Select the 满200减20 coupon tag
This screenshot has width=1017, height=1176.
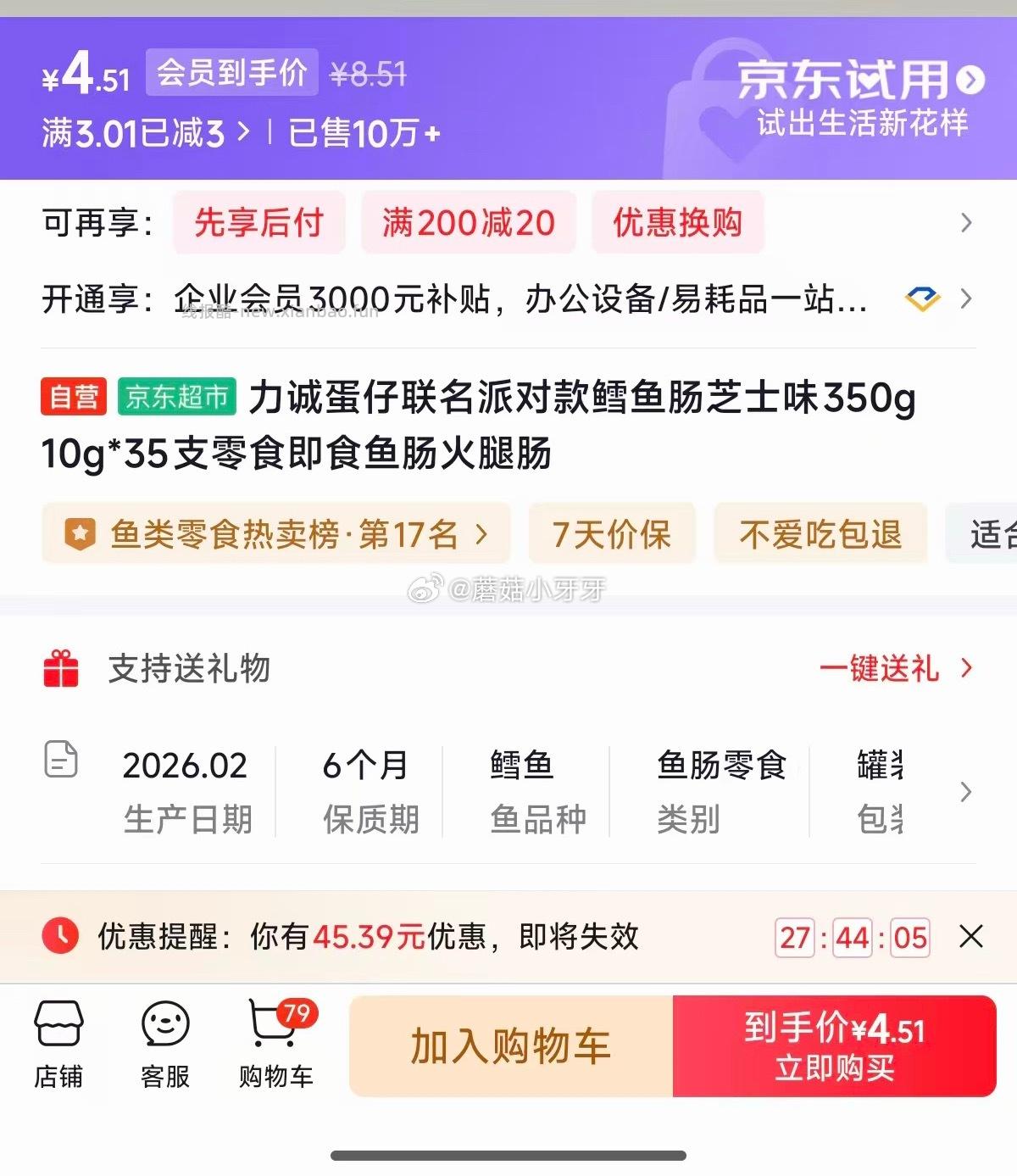coord(469,223)
